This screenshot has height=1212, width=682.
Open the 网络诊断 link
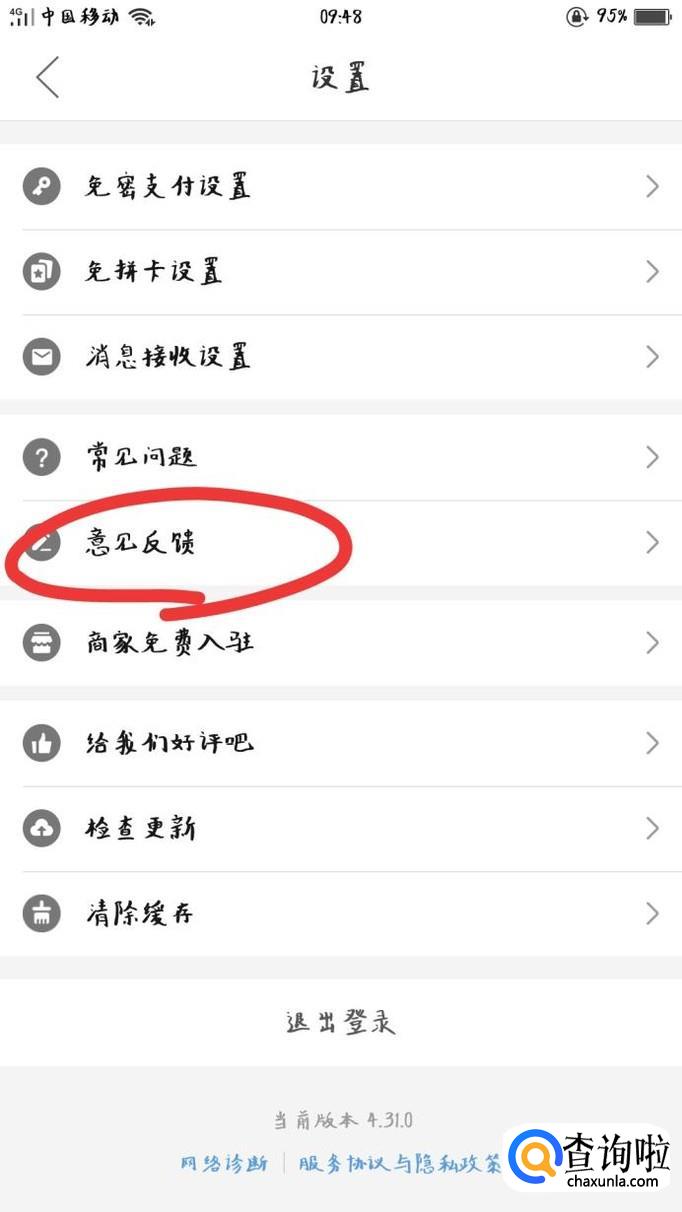pyautogui.click(x=224, y=1164)
